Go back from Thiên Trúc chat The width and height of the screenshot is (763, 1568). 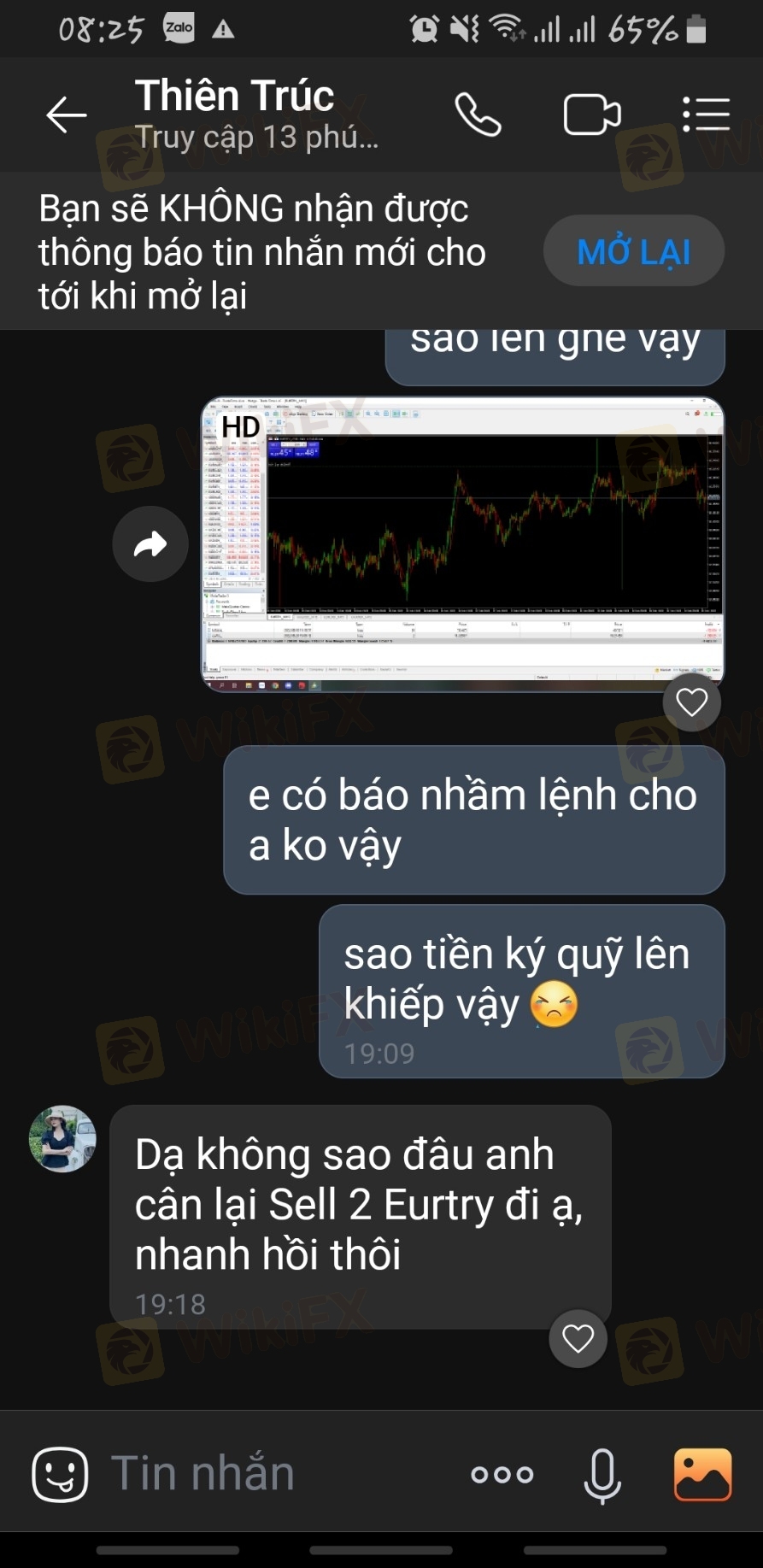coord(66,115)
